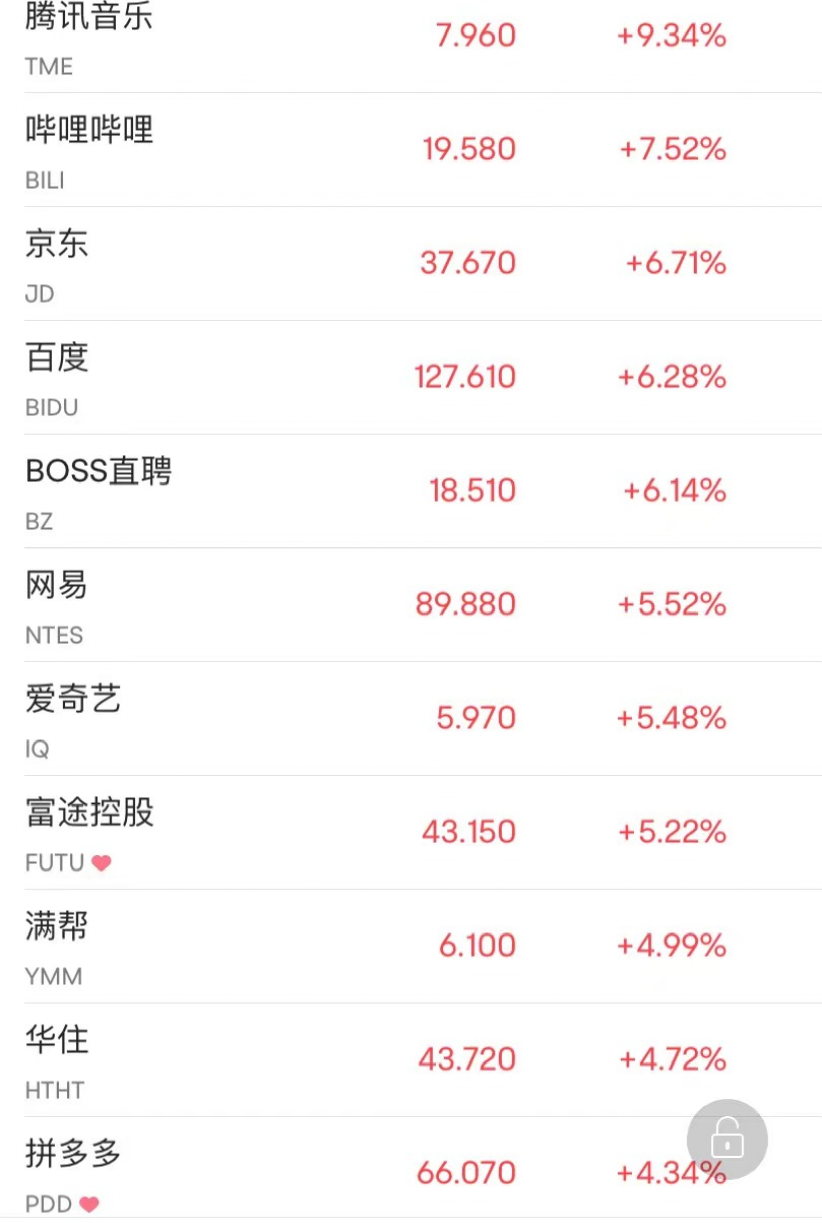Tap the lock icon in the bottom corner

point(727,1139)
